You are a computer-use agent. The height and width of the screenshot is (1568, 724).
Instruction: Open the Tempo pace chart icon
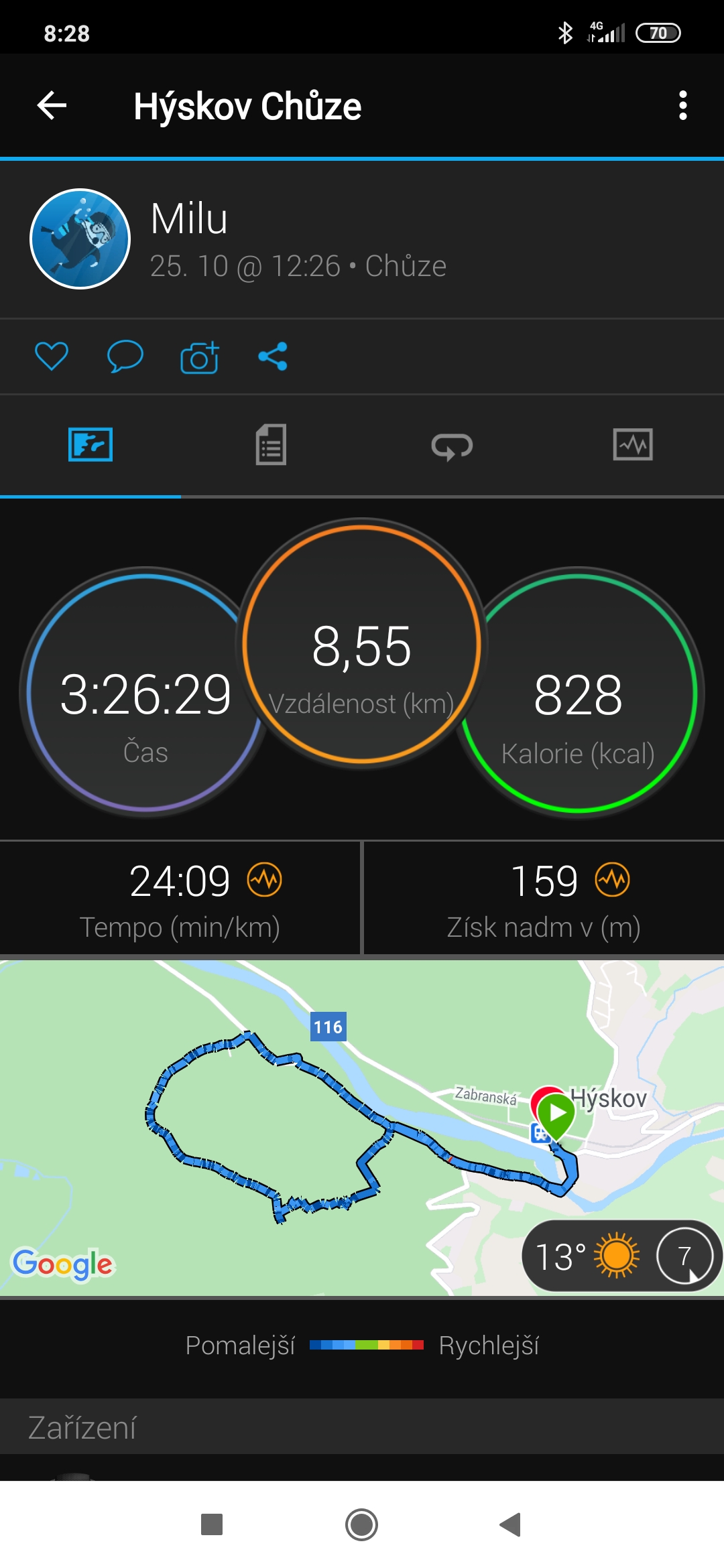(x=265, y=880)
